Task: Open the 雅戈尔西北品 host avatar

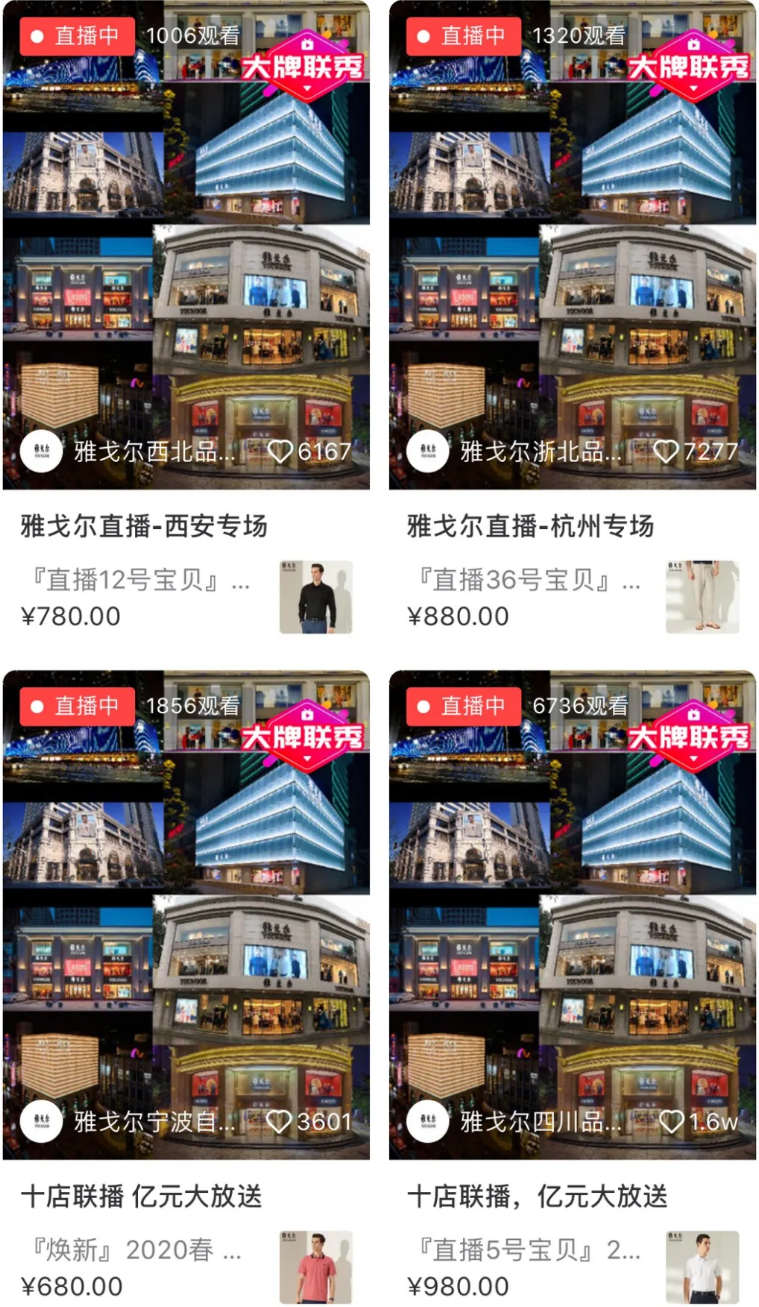Action: pos(41,451)
